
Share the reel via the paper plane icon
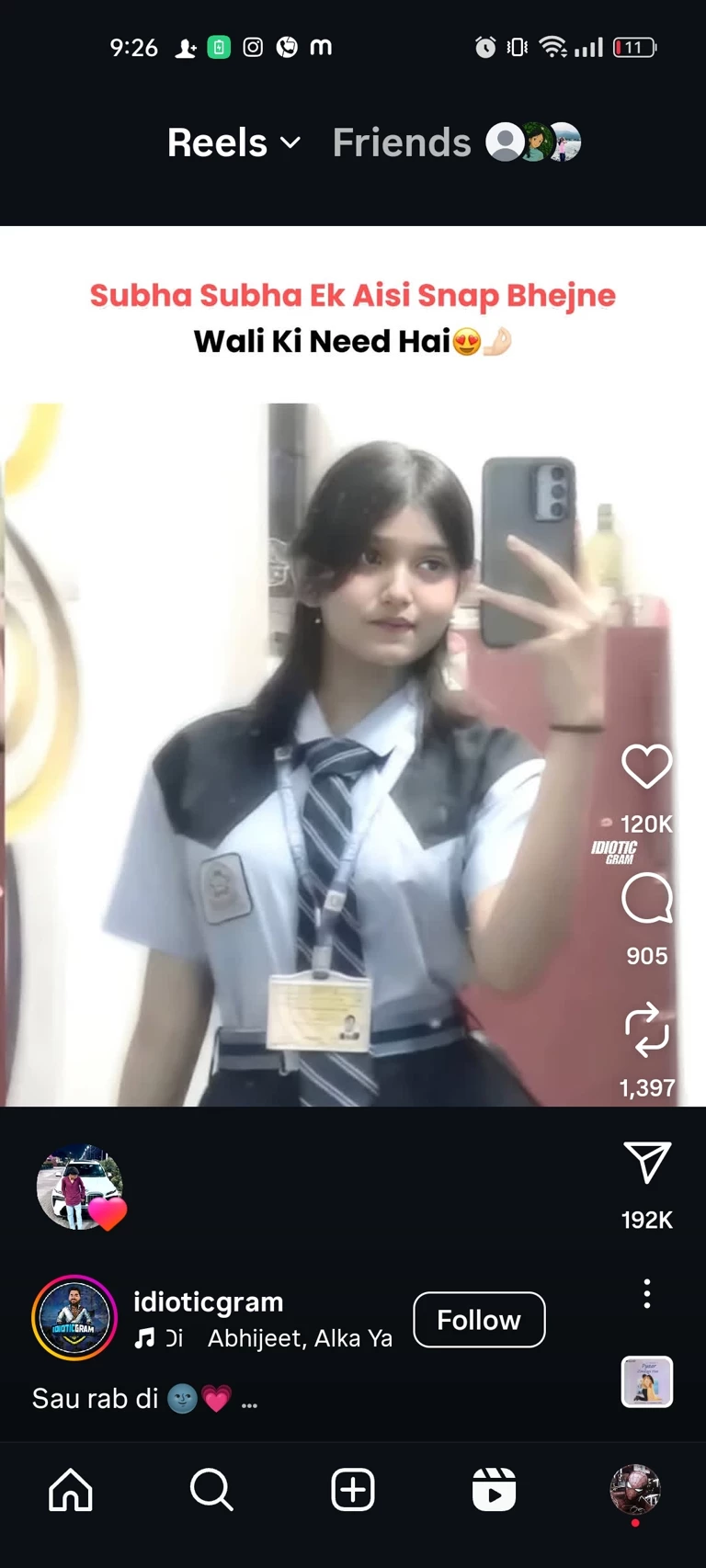pyautogui.click(x=646, y=1163)
